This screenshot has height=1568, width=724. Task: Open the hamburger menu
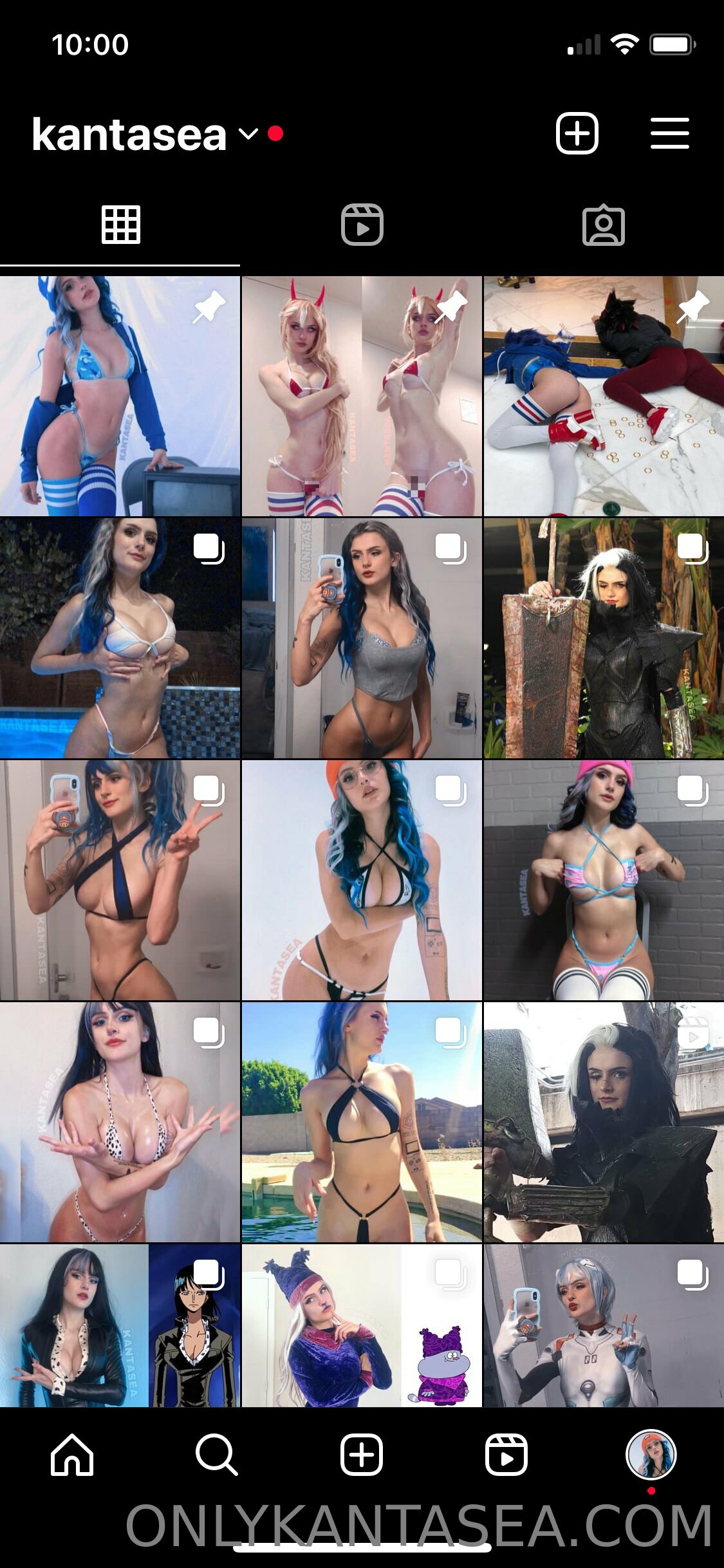(x=670, y=133)
